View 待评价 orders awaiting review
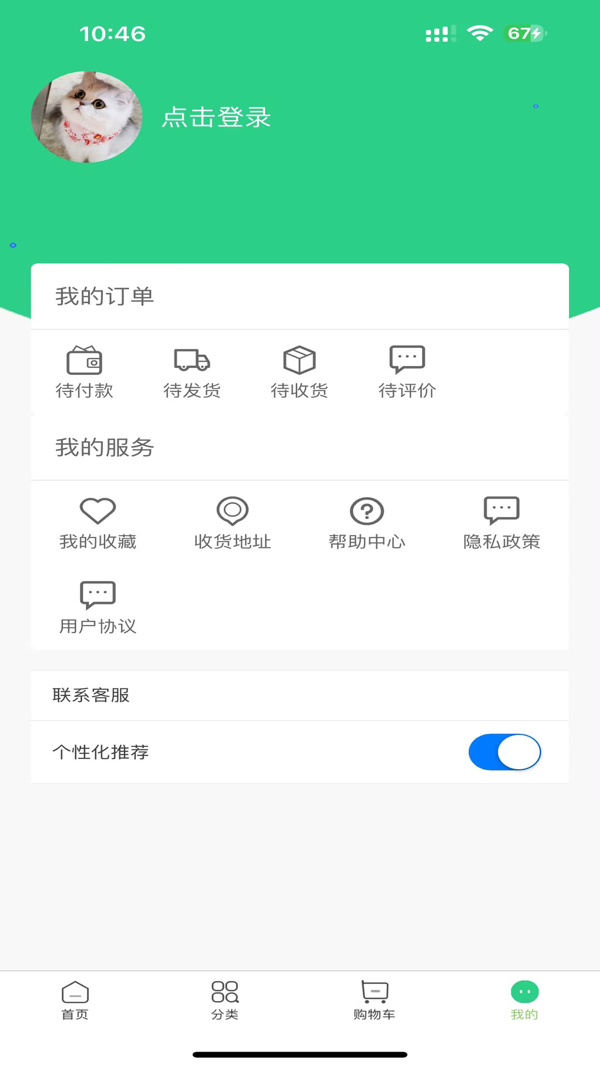The height and width of the screenshot is (1067, 600). click(x=407, y=372)
